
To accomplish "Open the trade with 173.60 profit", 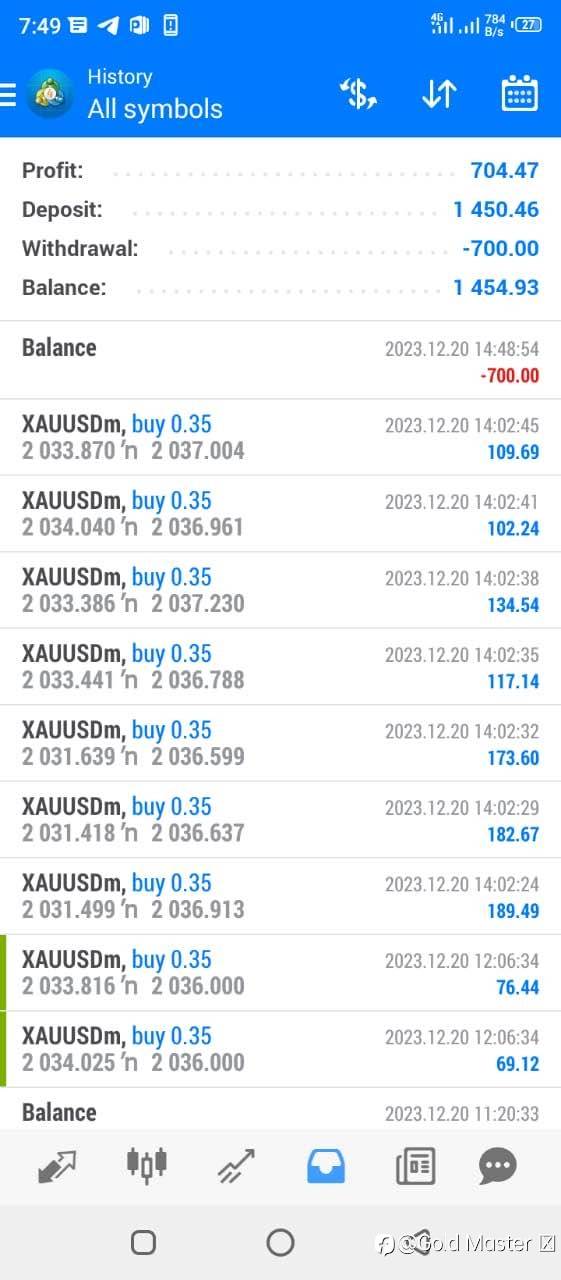I will click(x=280, y=743).
